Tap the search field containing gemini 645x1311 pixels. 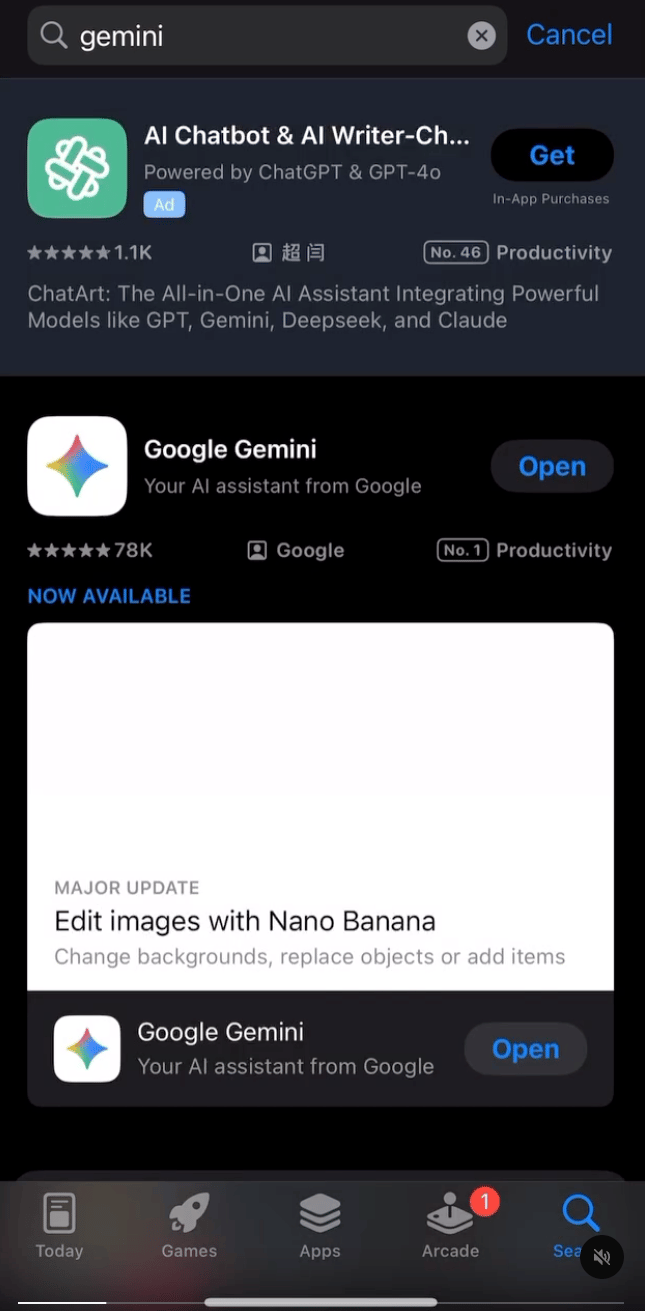(260, 37)
